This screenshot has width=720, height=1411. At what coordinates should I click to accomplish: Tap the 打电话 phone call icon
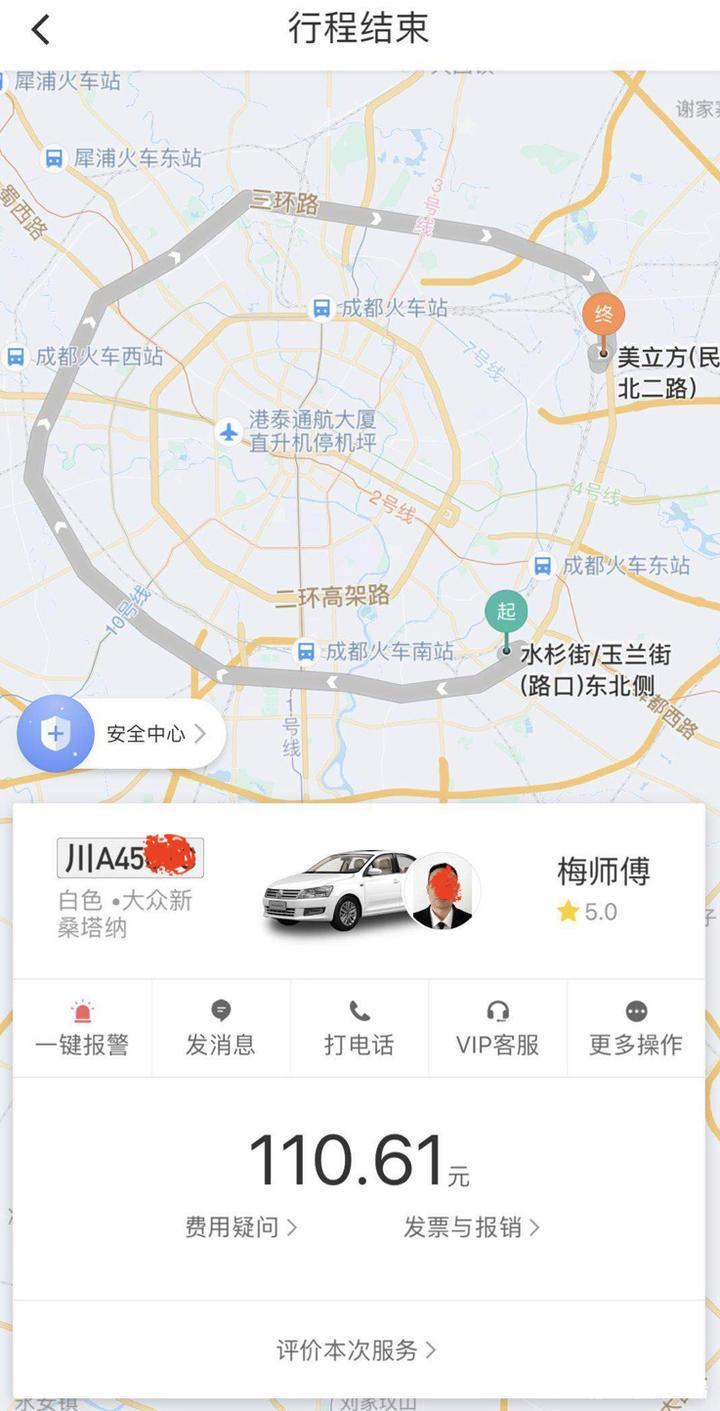pyautogui.click(x=359, y=1010)
